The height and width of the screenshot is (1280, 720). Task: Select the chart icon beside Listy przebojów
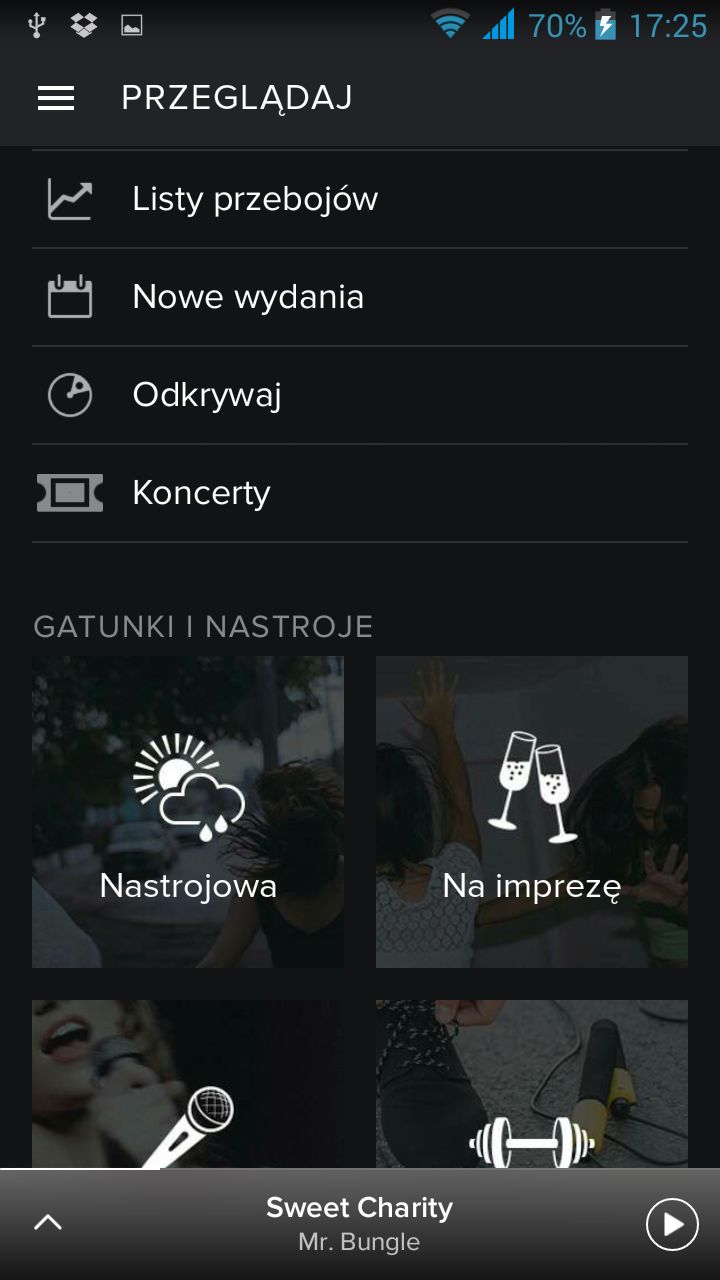pos(68,198)
